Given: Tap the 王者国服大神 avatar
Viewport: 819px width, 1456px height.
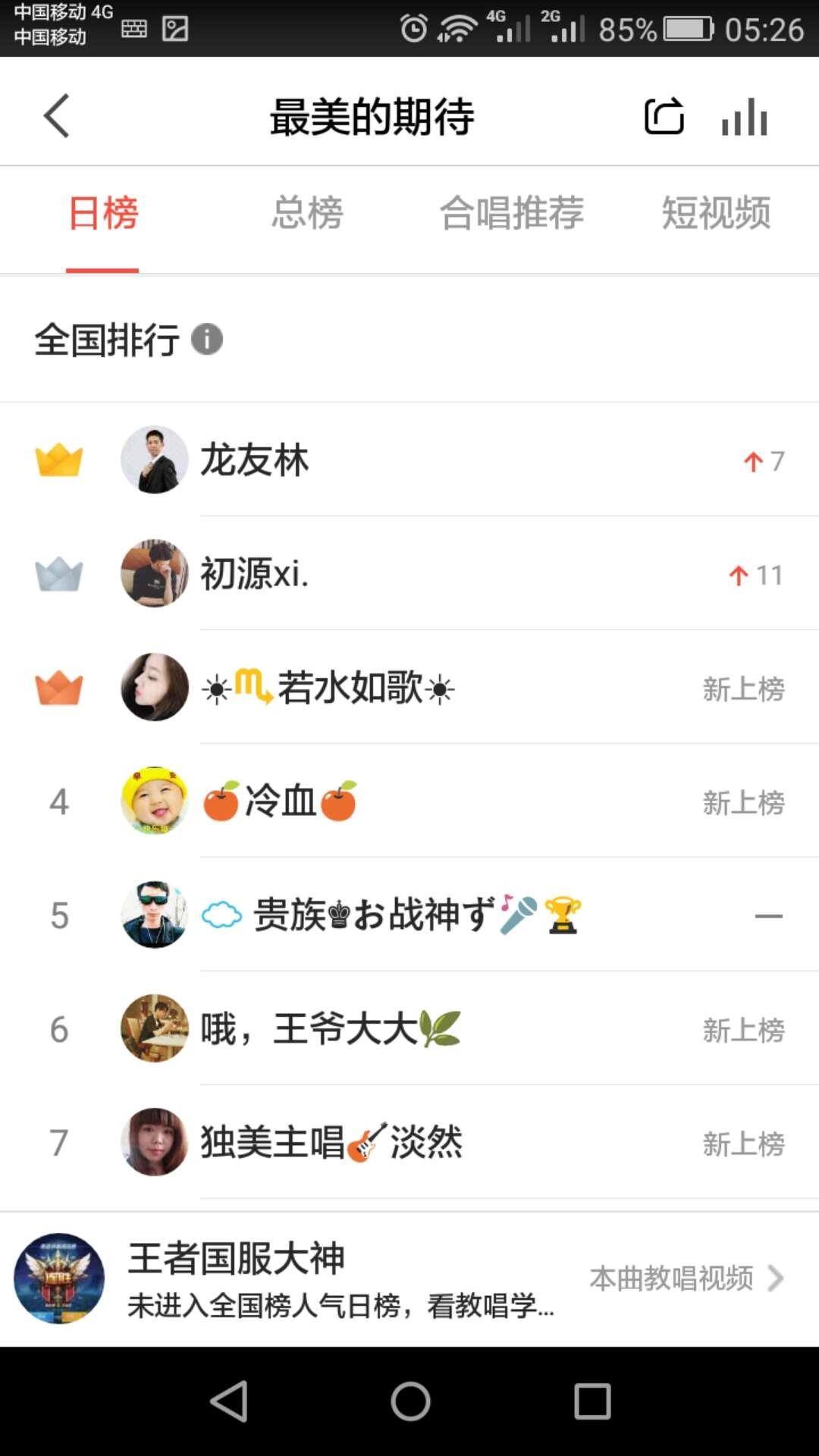Looking at the screenshot, I should tap(59, 1279).
